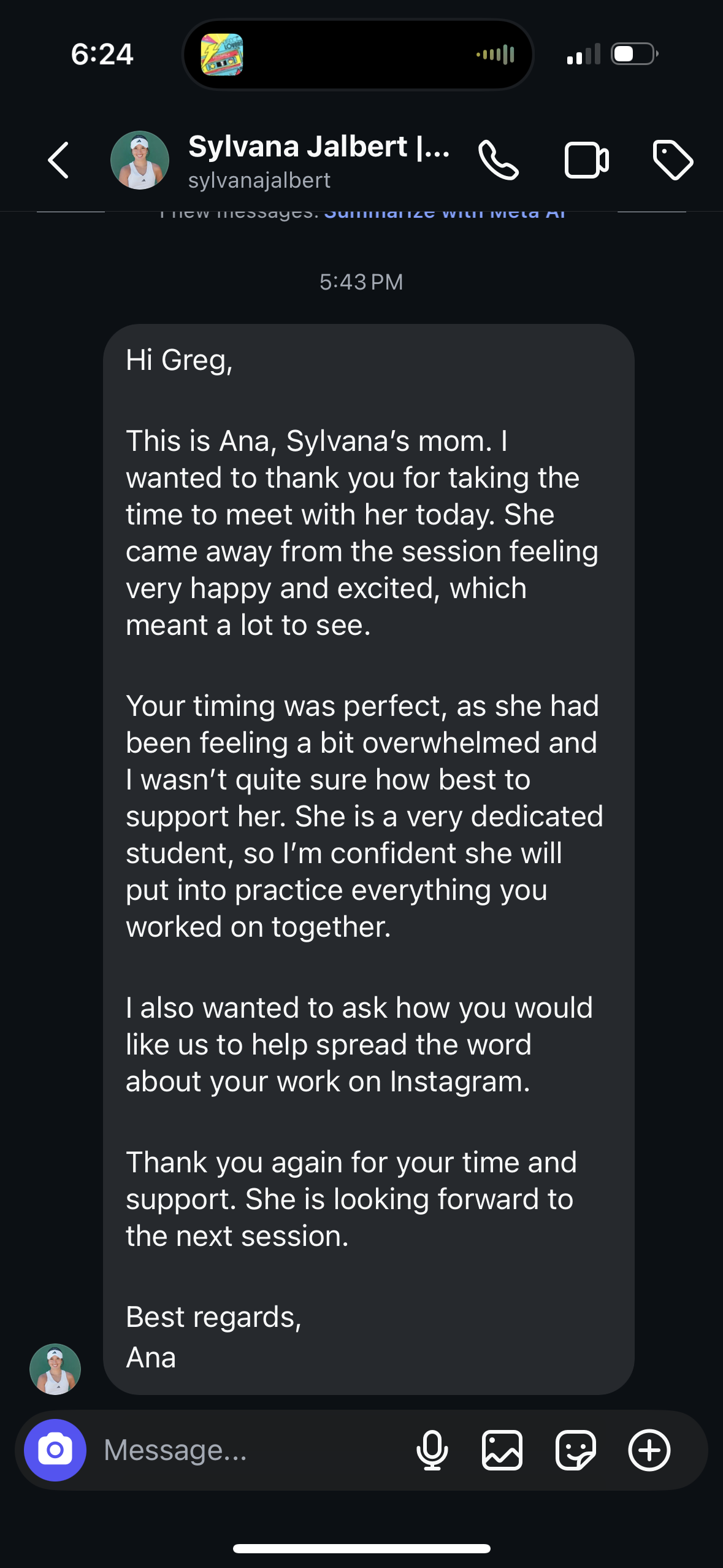
Task: Open the photo gallery picker
Action: coord(502,1450)
